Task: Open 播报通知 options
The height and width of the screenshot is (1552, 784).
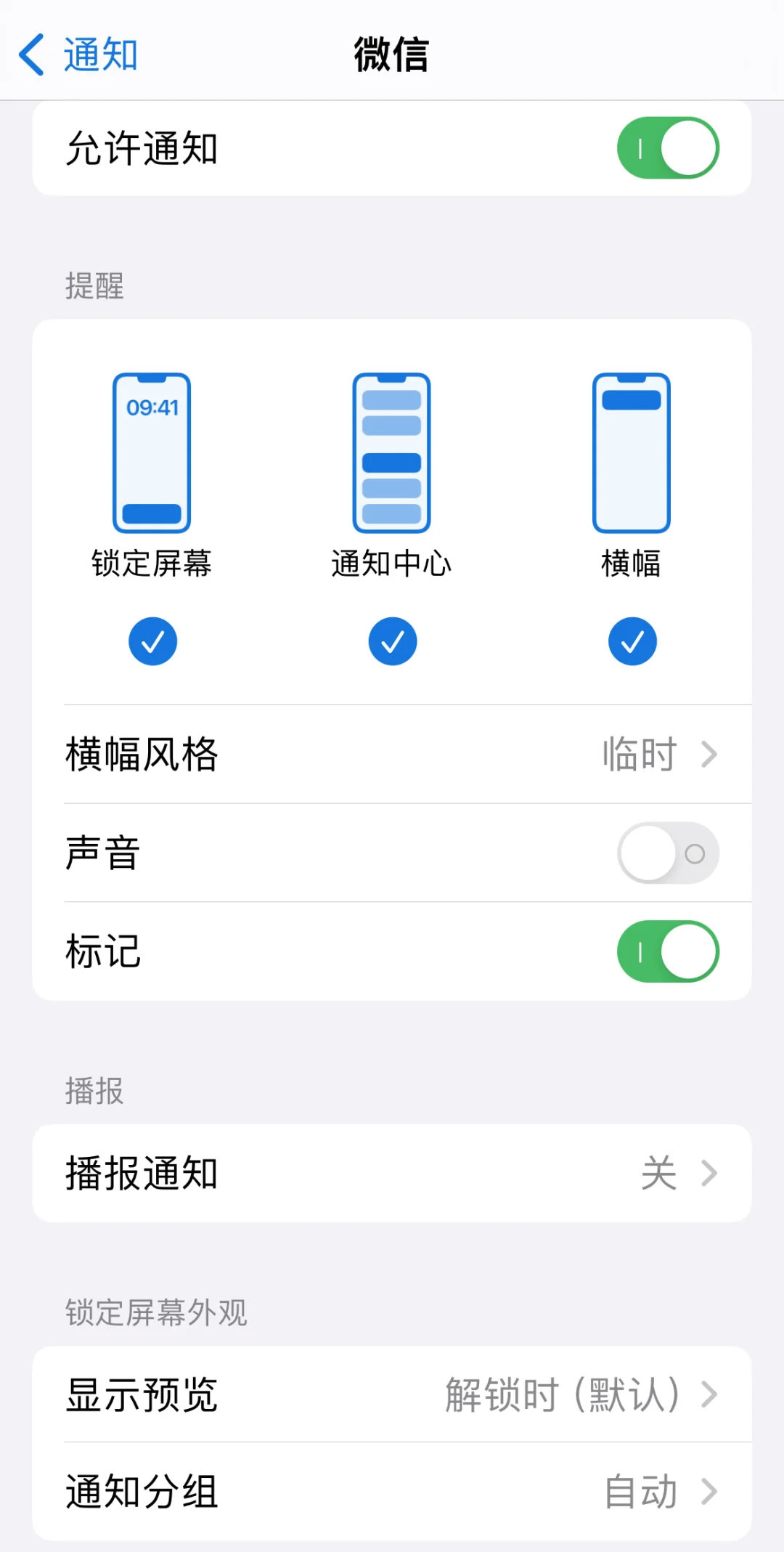Action: (x=392, y=1173)
